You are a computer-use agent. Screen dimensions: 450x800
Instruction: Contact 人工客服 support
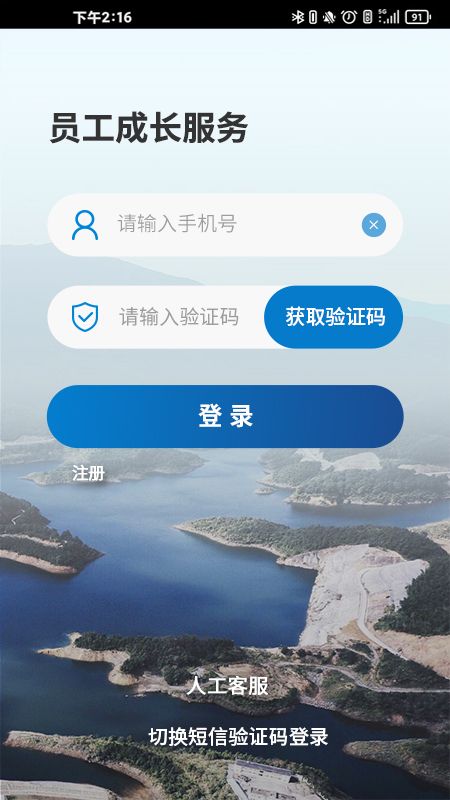click(228, 686)
